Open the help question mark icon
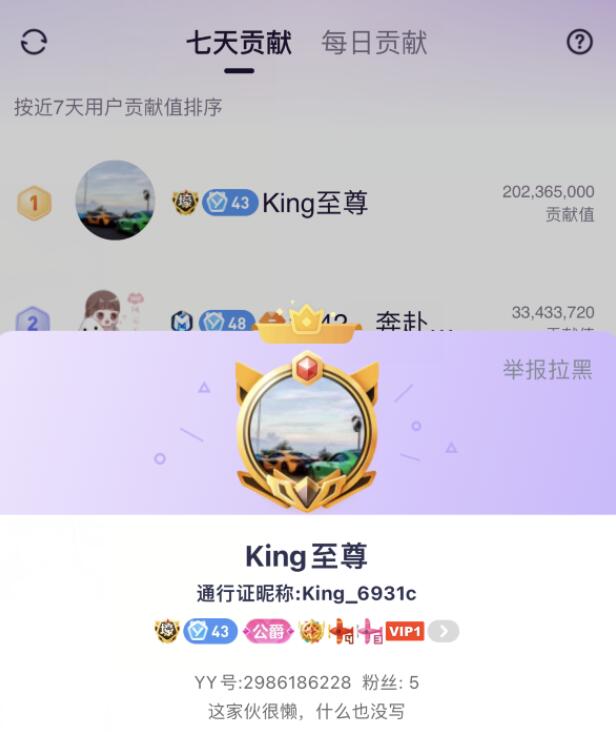 tap(580, 42)
